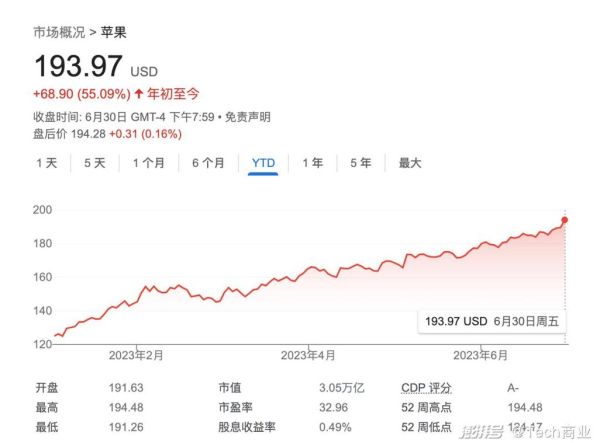Switch to the 最大 time range
The image size is (600, 443).
(x=410, y=162)
